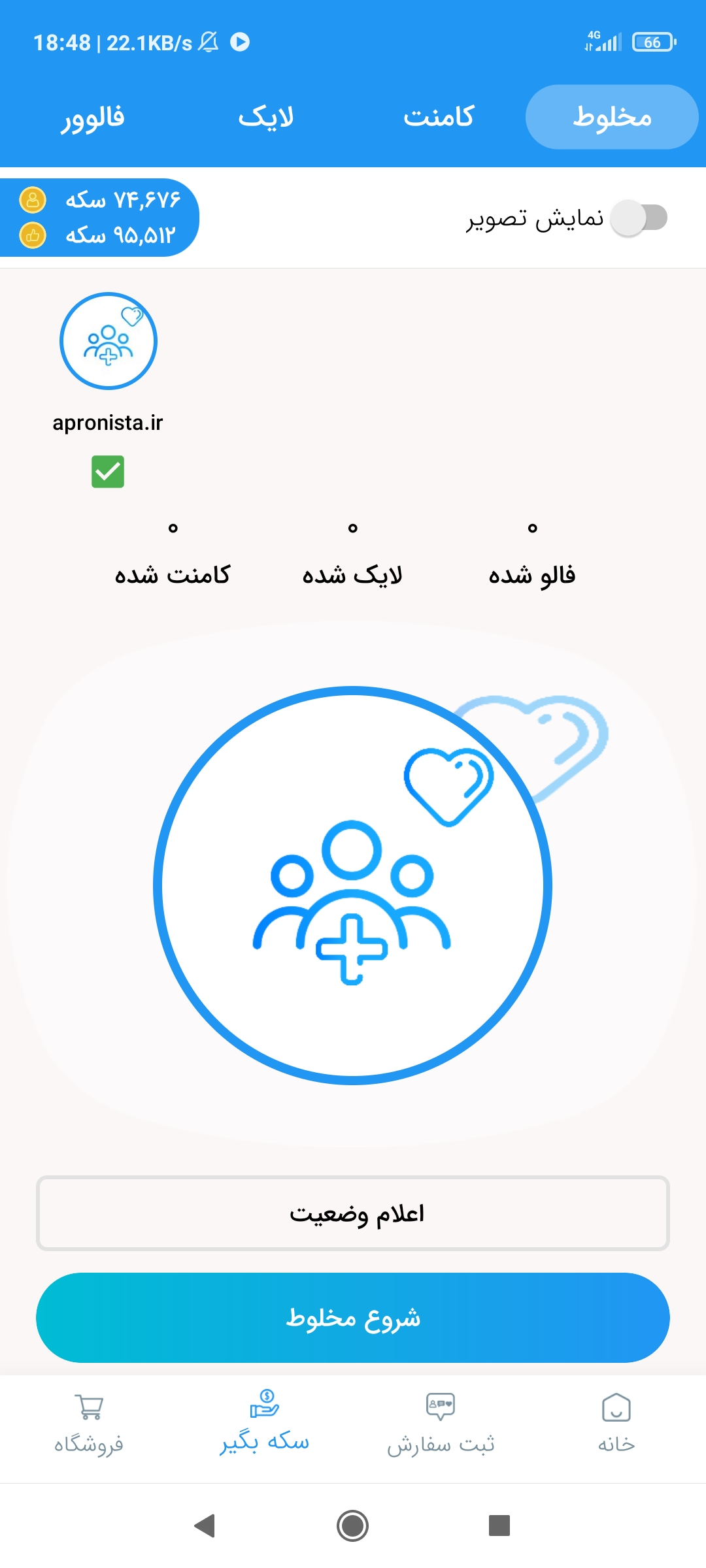Tap the اعلام وضعیت status button

[353, 1213]
